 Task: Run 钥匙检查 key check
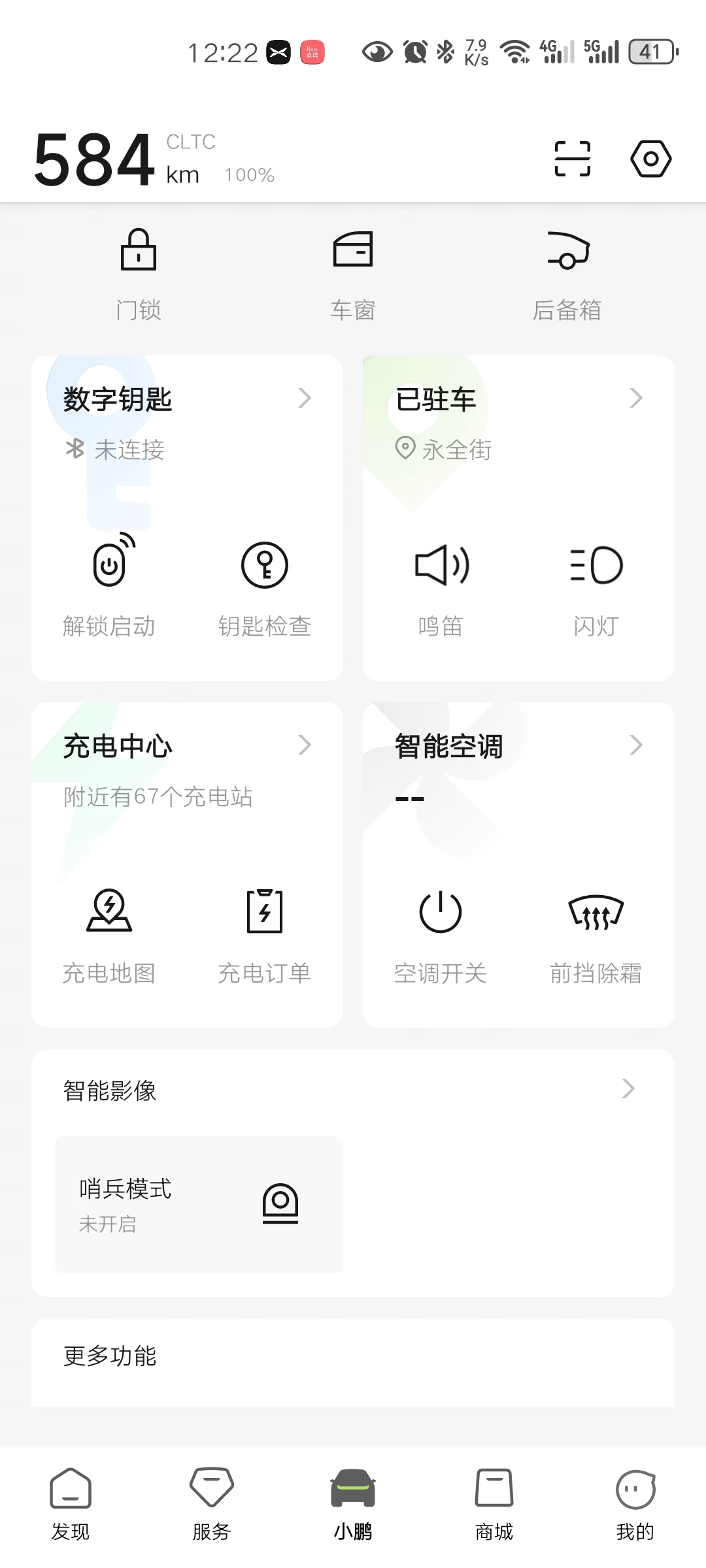(x=265, y=588)
